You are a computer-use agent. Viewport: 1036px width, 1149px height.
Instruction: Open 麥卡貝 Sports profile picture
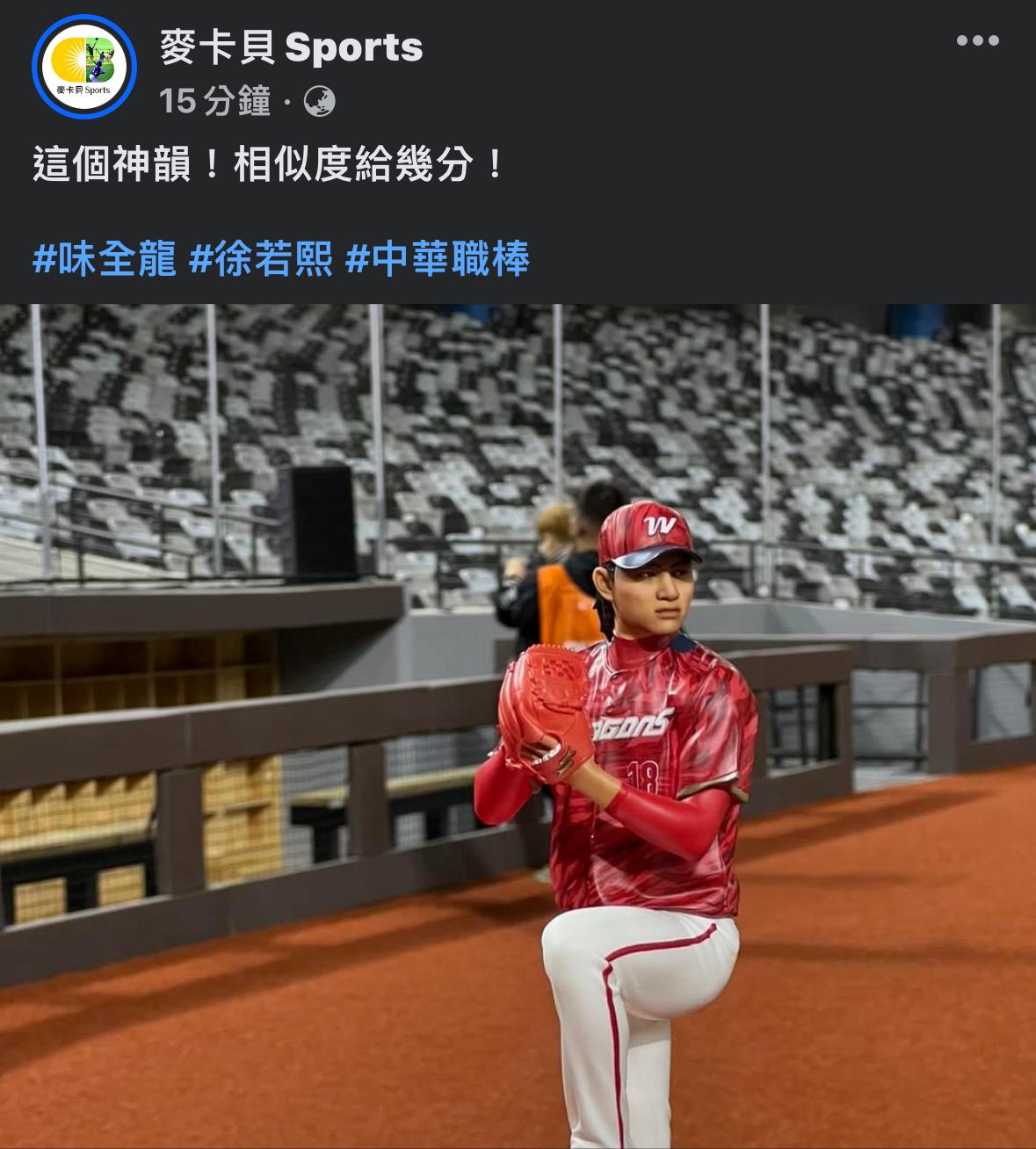point(84,67)
